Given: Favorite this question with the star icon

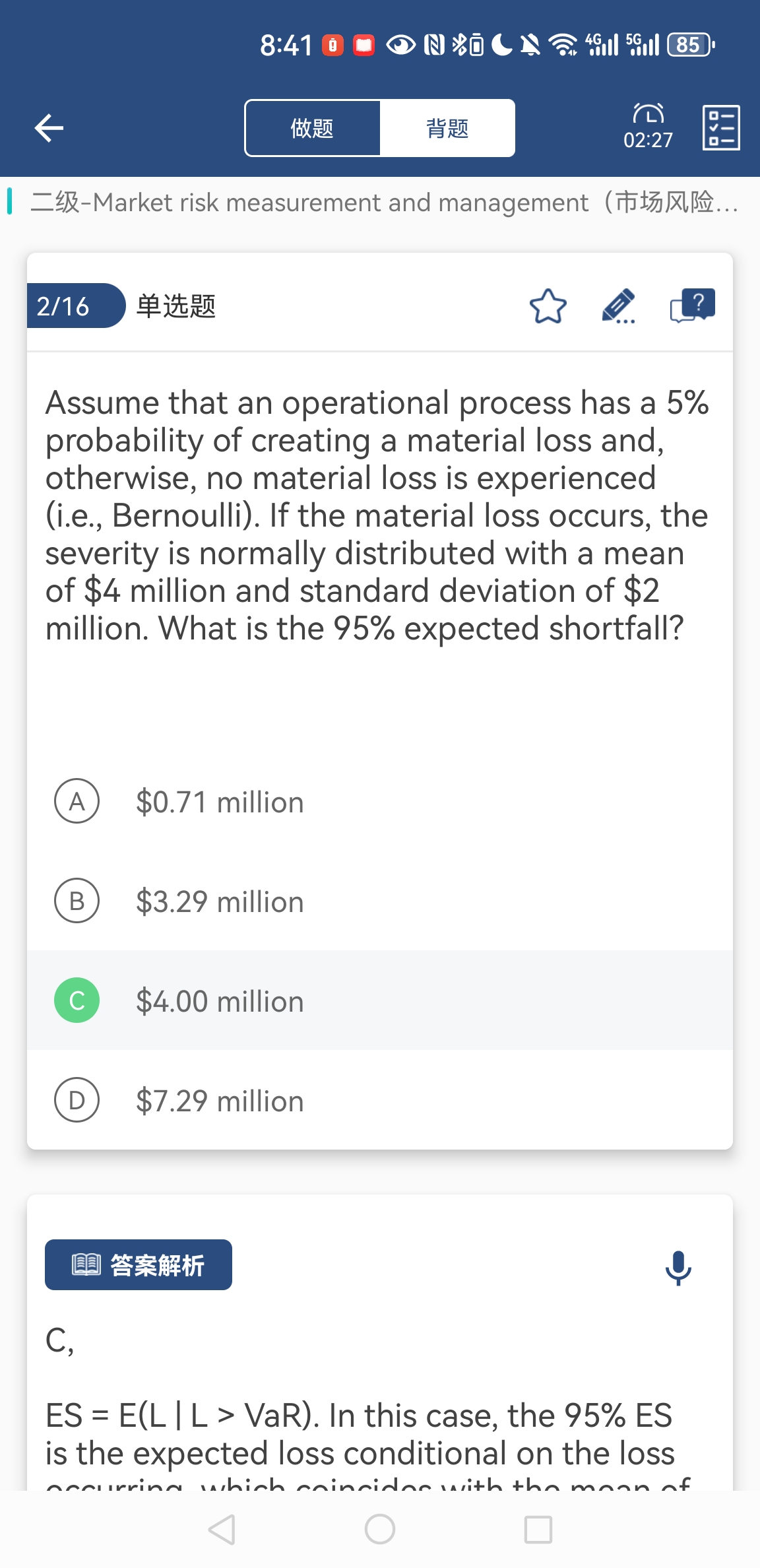Looking at the screenshot, I should 548,306.
